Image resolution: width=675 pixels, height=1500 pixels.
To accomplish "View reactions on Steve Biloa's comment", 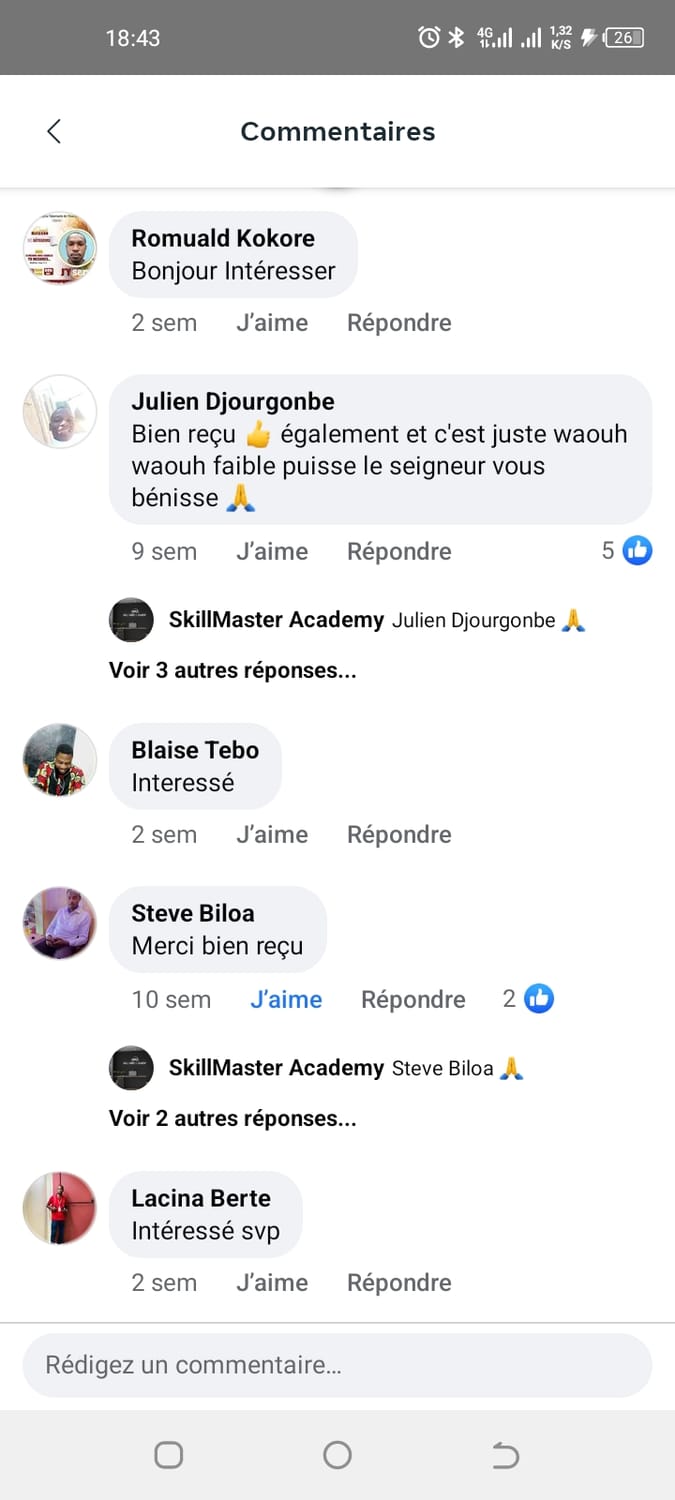I will (528, 998).
